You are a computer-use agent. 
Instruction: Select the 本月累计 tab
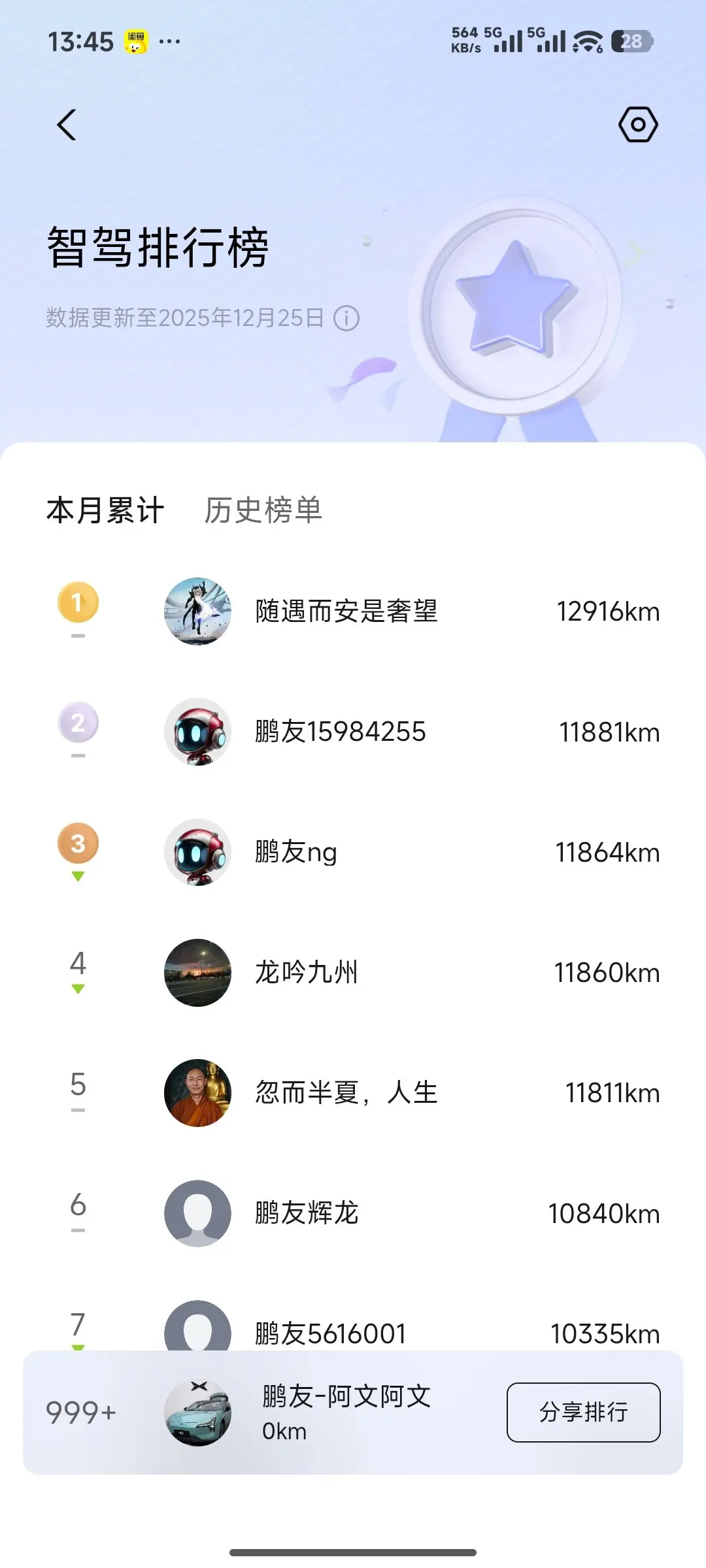coord(105,510)
